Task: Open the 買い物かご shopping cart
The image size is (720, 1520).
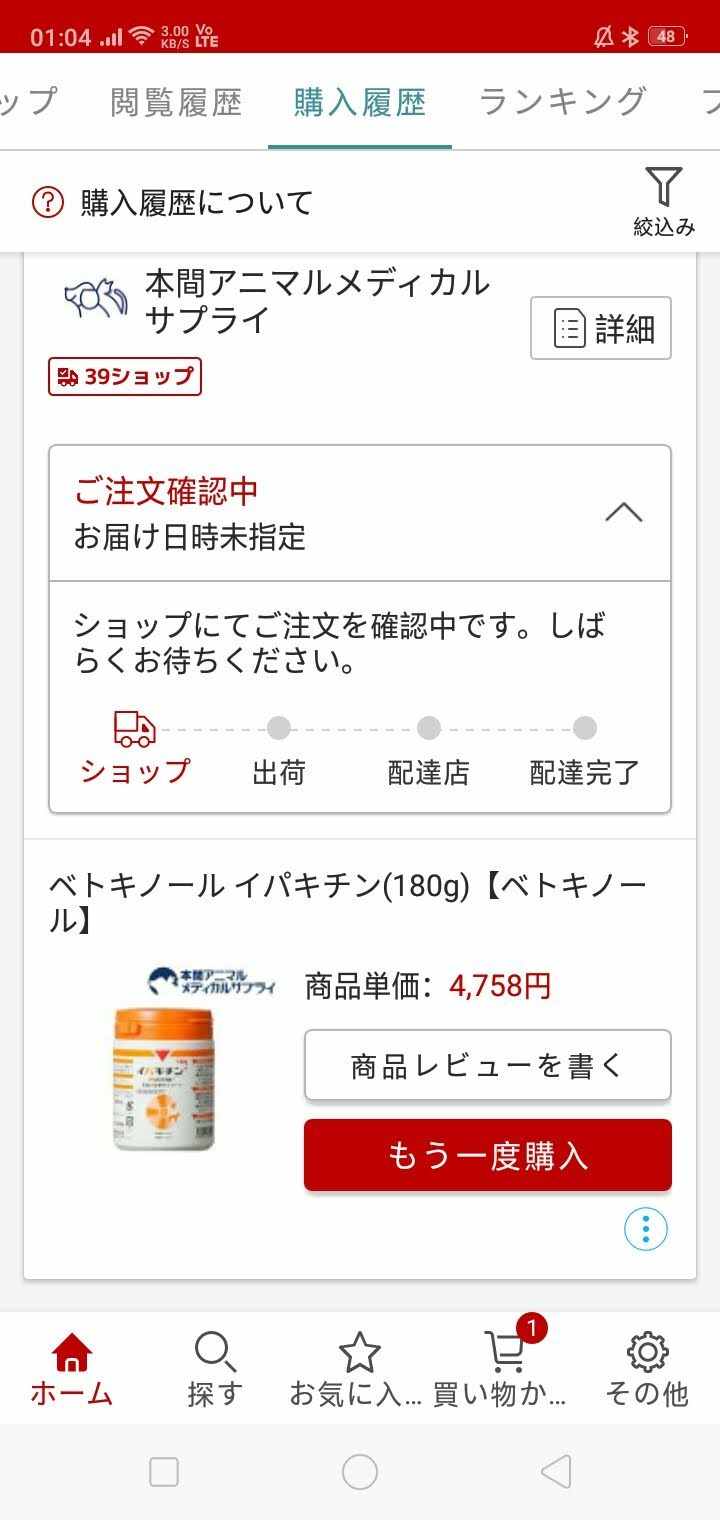Action: coord(503,1368)
